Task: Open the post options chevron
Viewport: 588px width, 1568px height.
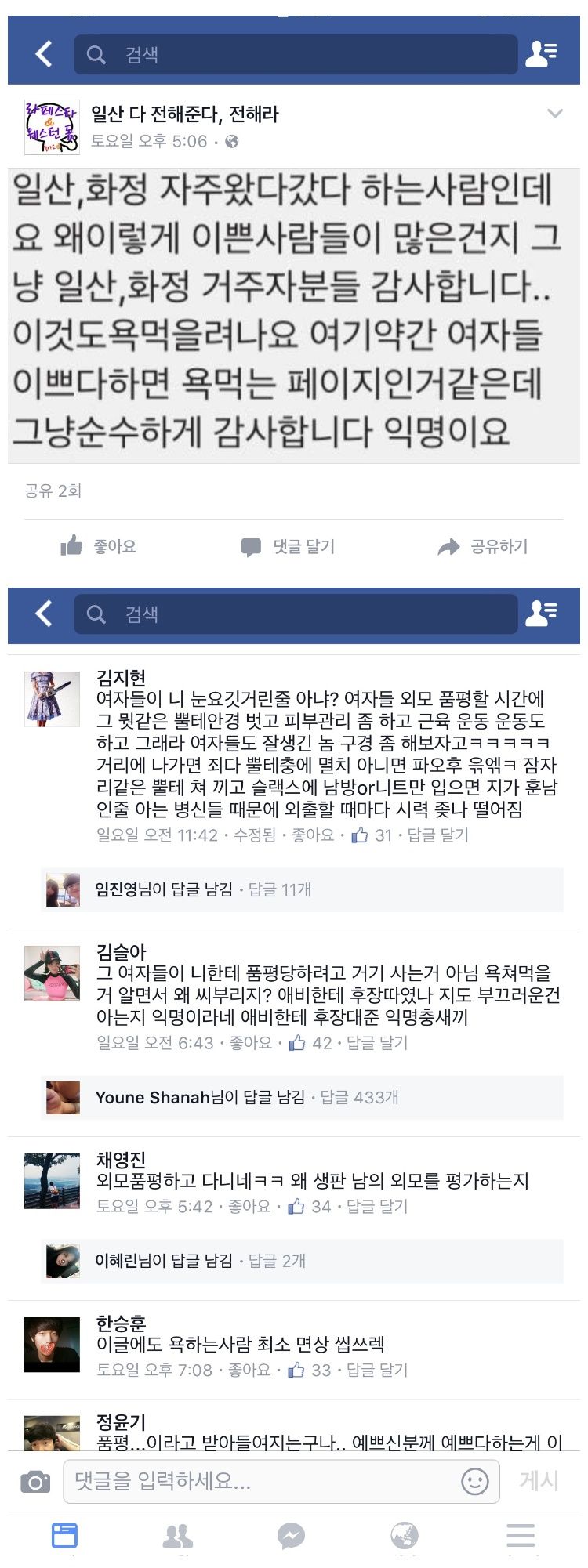Action: pos(554,114)
